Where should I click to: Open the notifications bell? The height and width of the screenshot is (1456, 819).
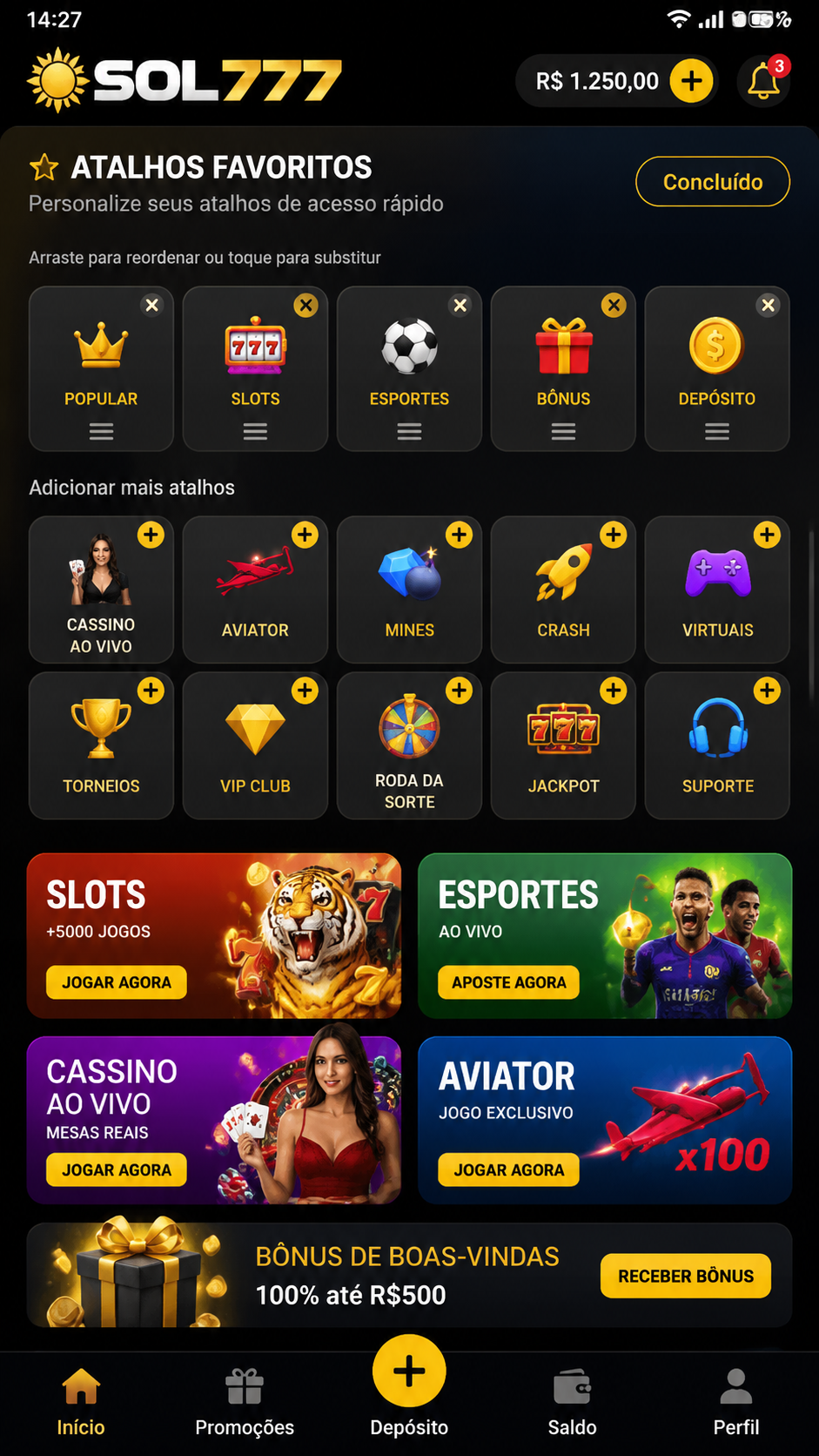763,81
